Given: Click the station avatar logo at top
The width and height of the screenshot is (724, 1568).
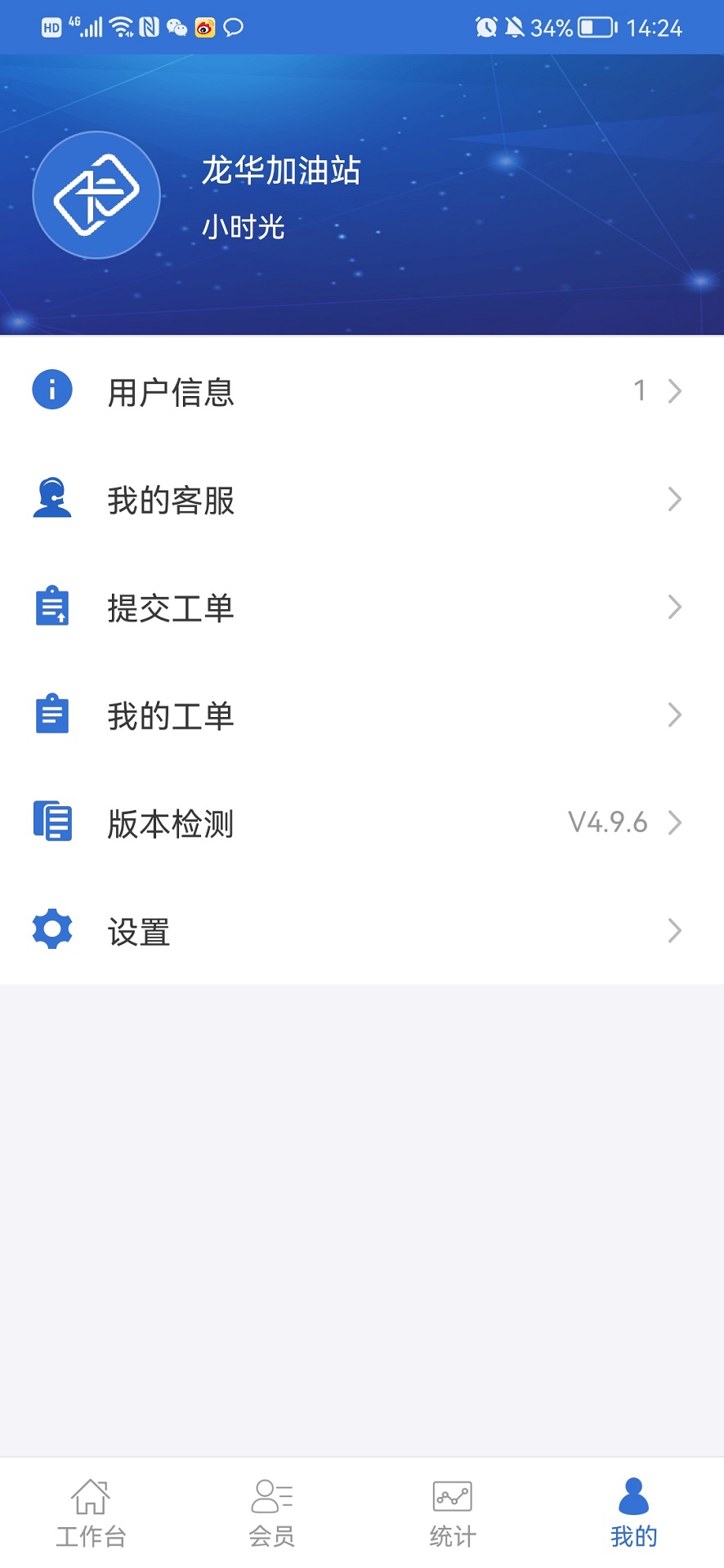Looking at the screenshot, I should (96, 194).
